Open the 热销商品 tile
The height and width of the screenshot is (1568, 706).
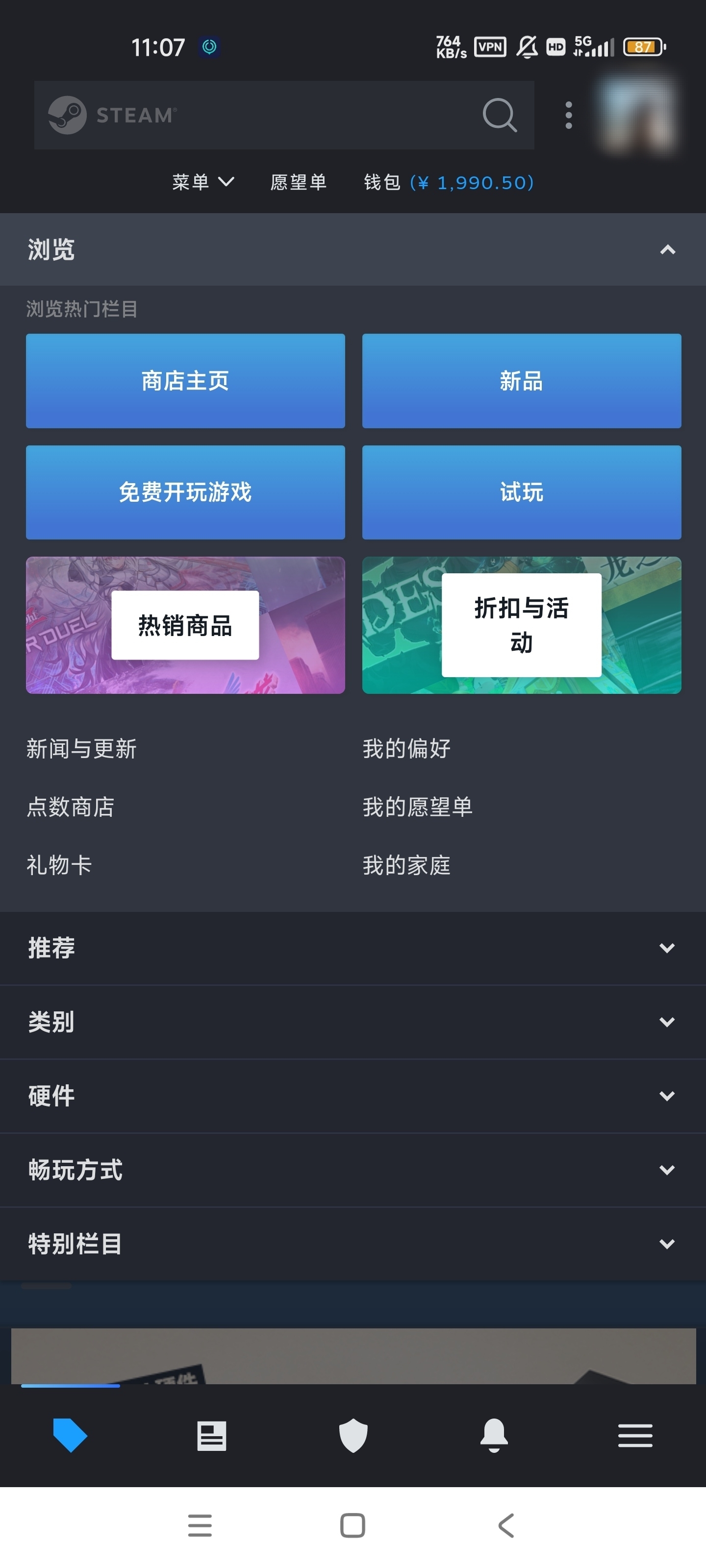tap(185, 625)
